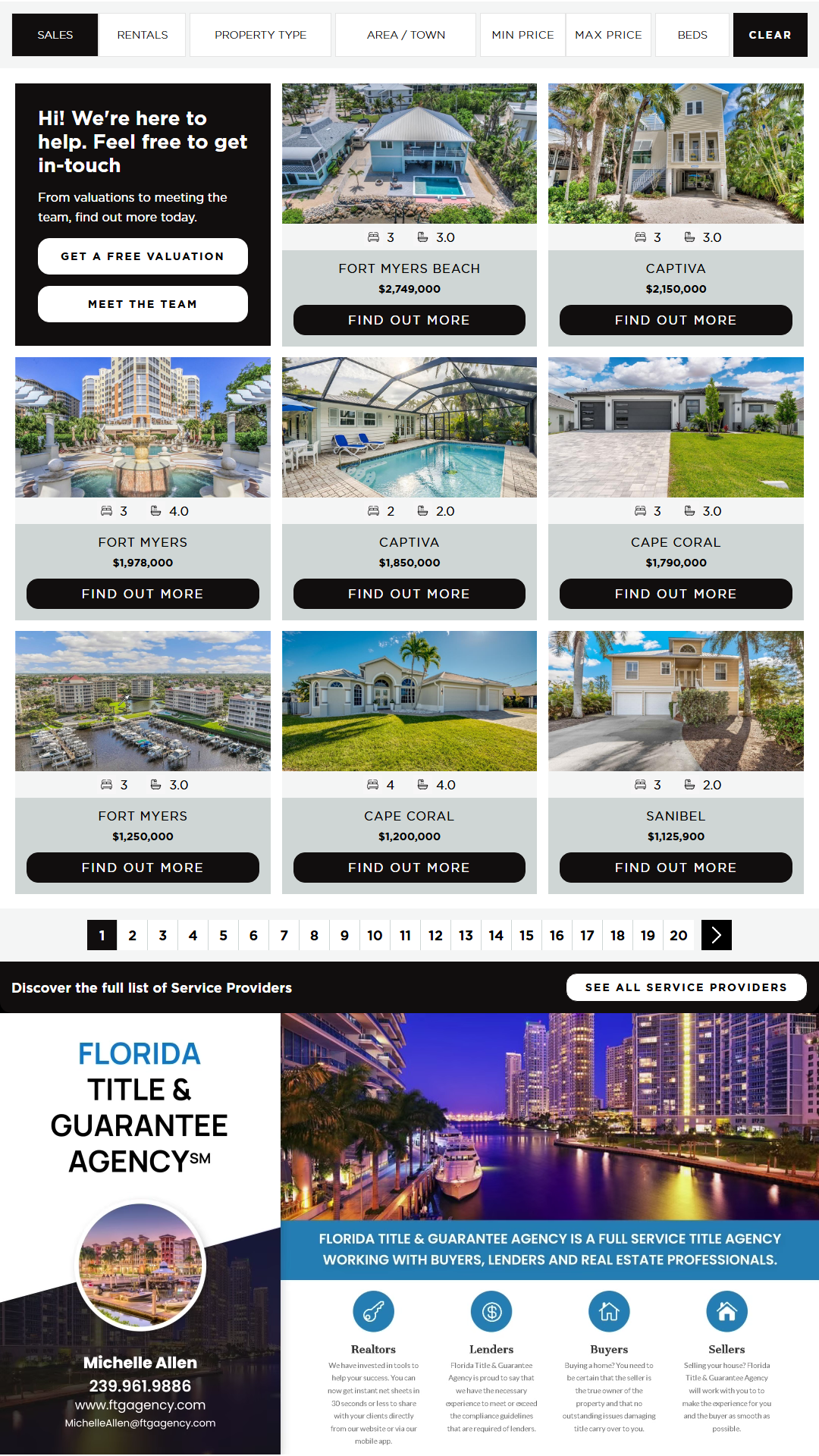Find out more about Cape Coral $1,790,000
This screenshot has width=819, height=1456.
pos(676,594)
